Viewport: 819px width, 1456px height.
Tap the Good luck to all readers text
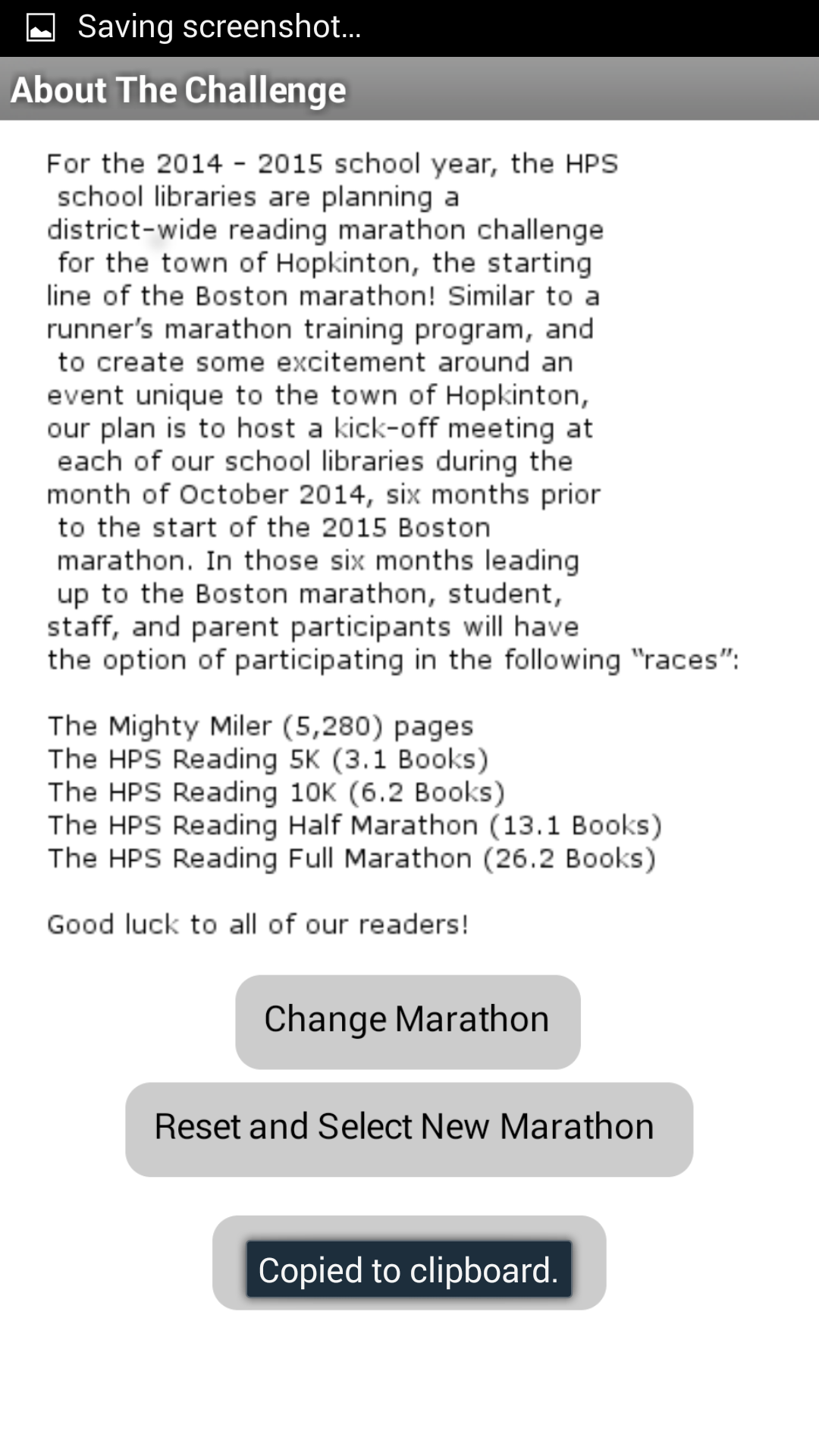[258, 924]
